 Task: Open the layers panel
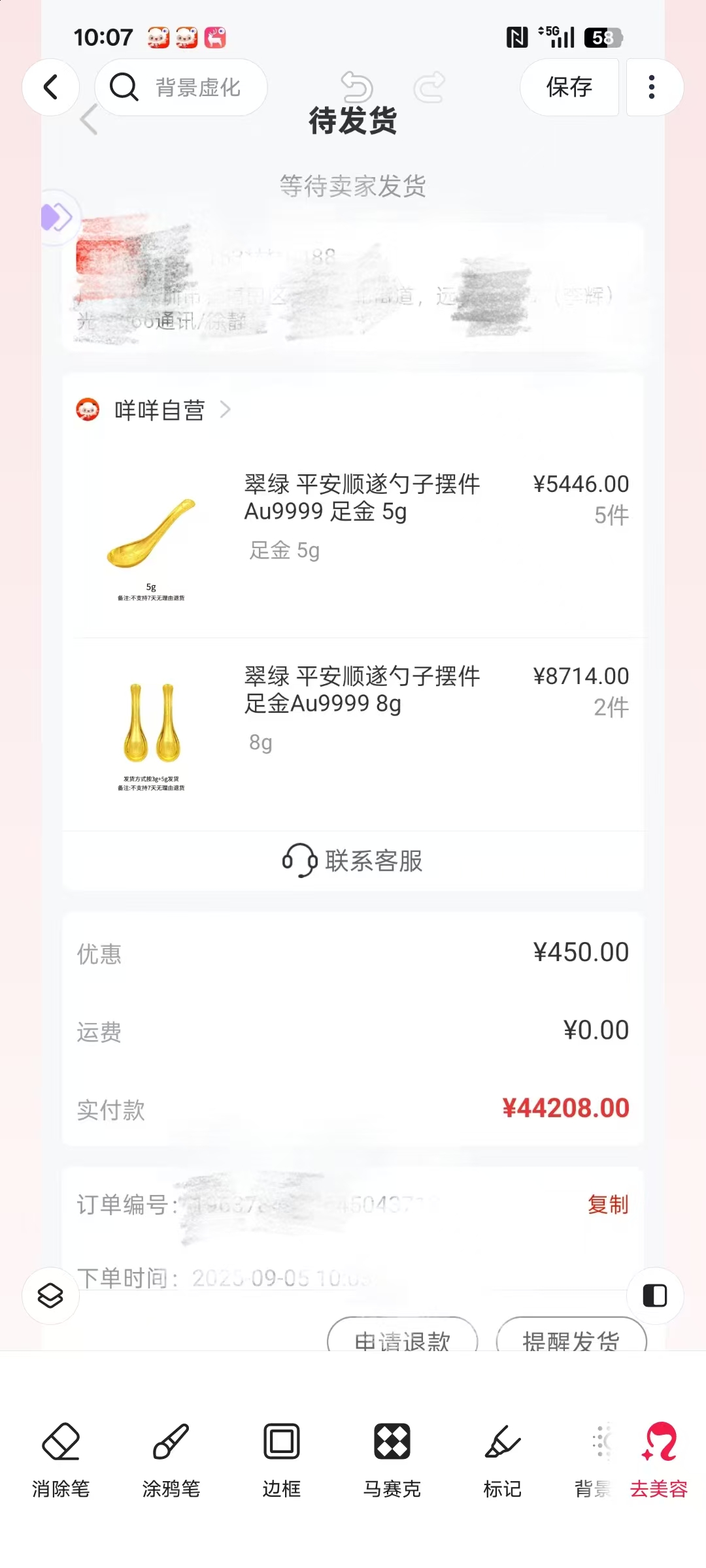pos(50,1295)
